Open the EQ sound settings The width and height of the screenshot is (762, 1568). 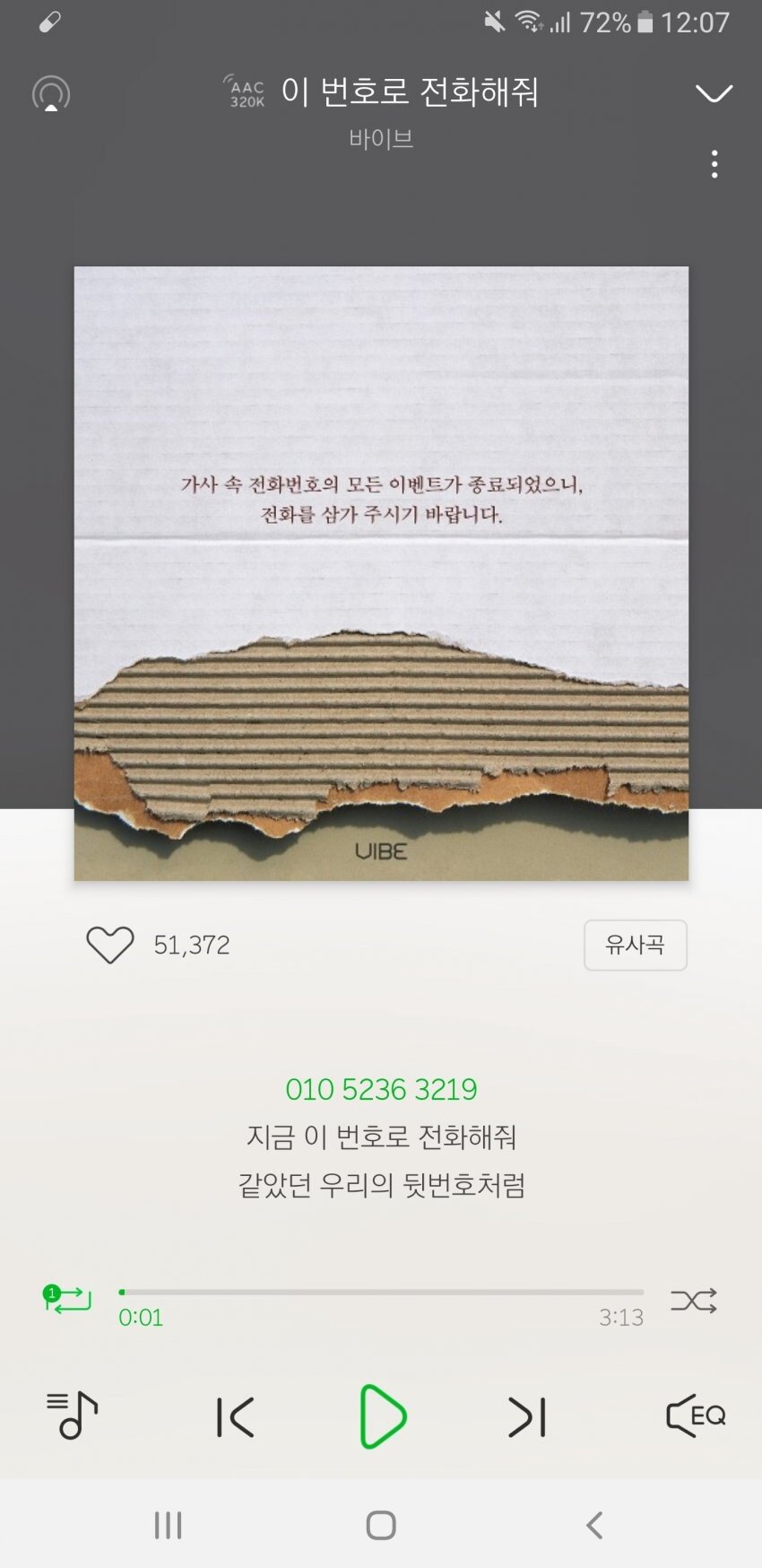tap(695, 1416)
